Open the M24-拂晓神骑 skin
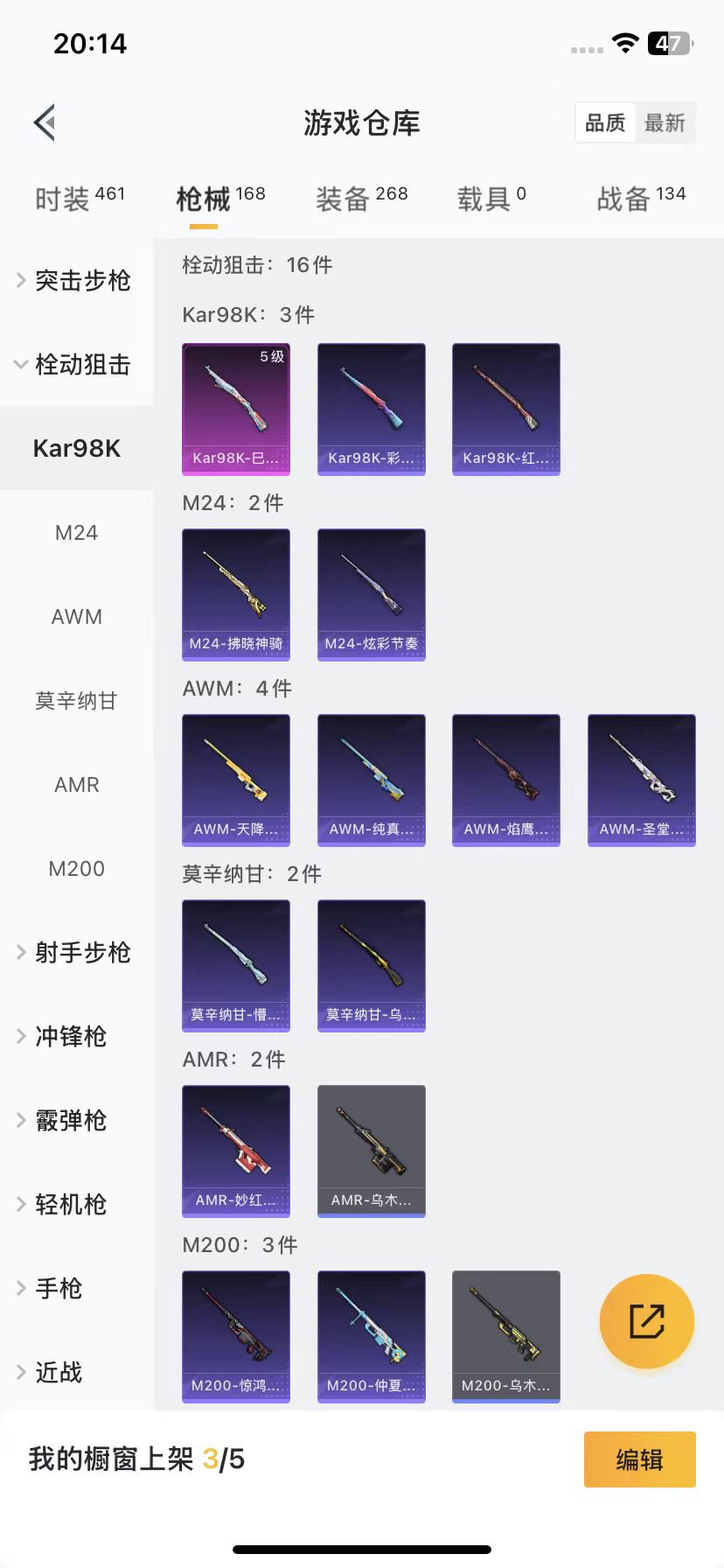Image resolution: width=724 pixels, height=1568 pixels. click(236, 594)
